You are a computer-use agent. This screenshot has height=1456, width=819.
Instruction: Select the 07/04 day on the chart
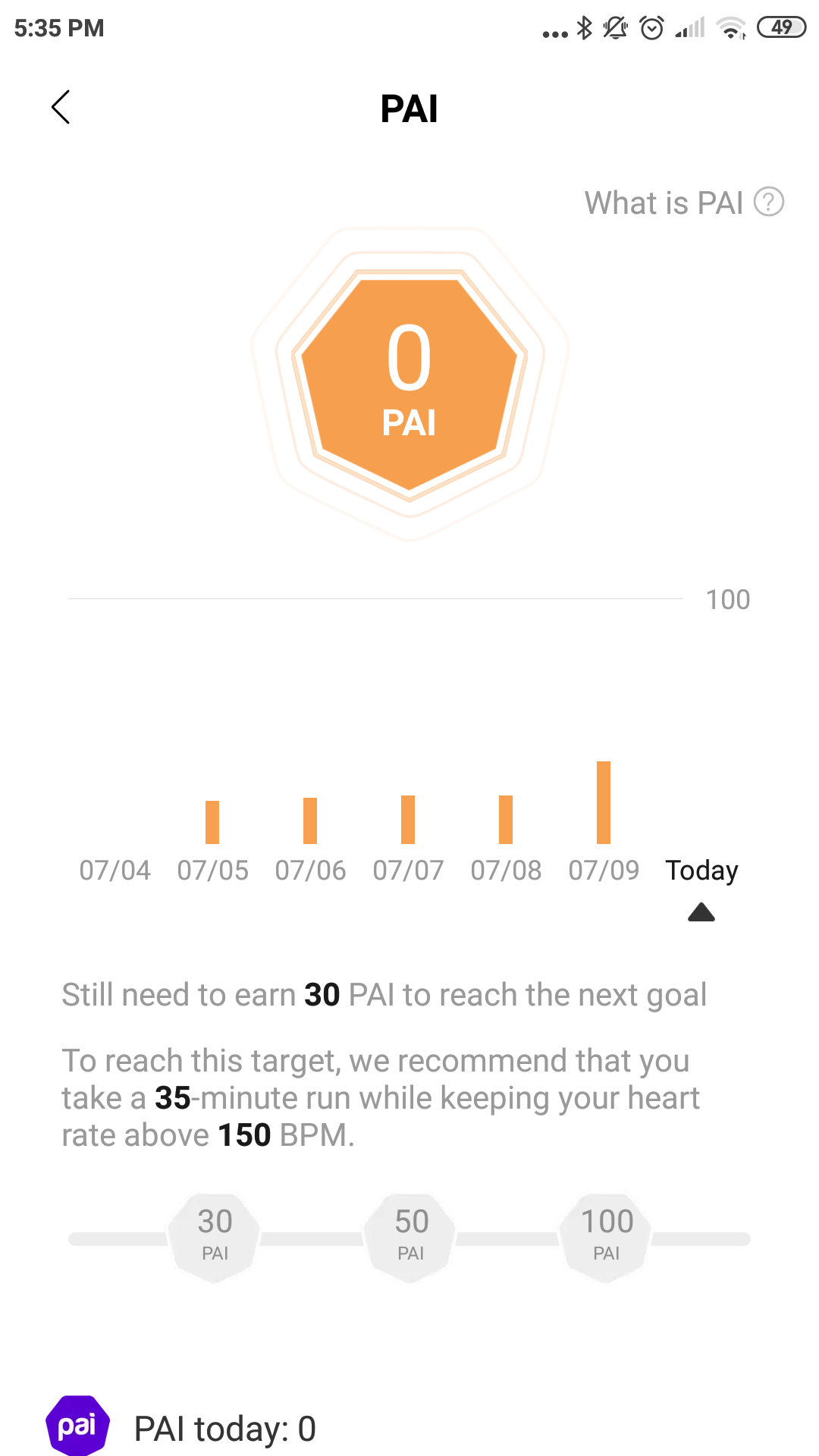point(115,870)
